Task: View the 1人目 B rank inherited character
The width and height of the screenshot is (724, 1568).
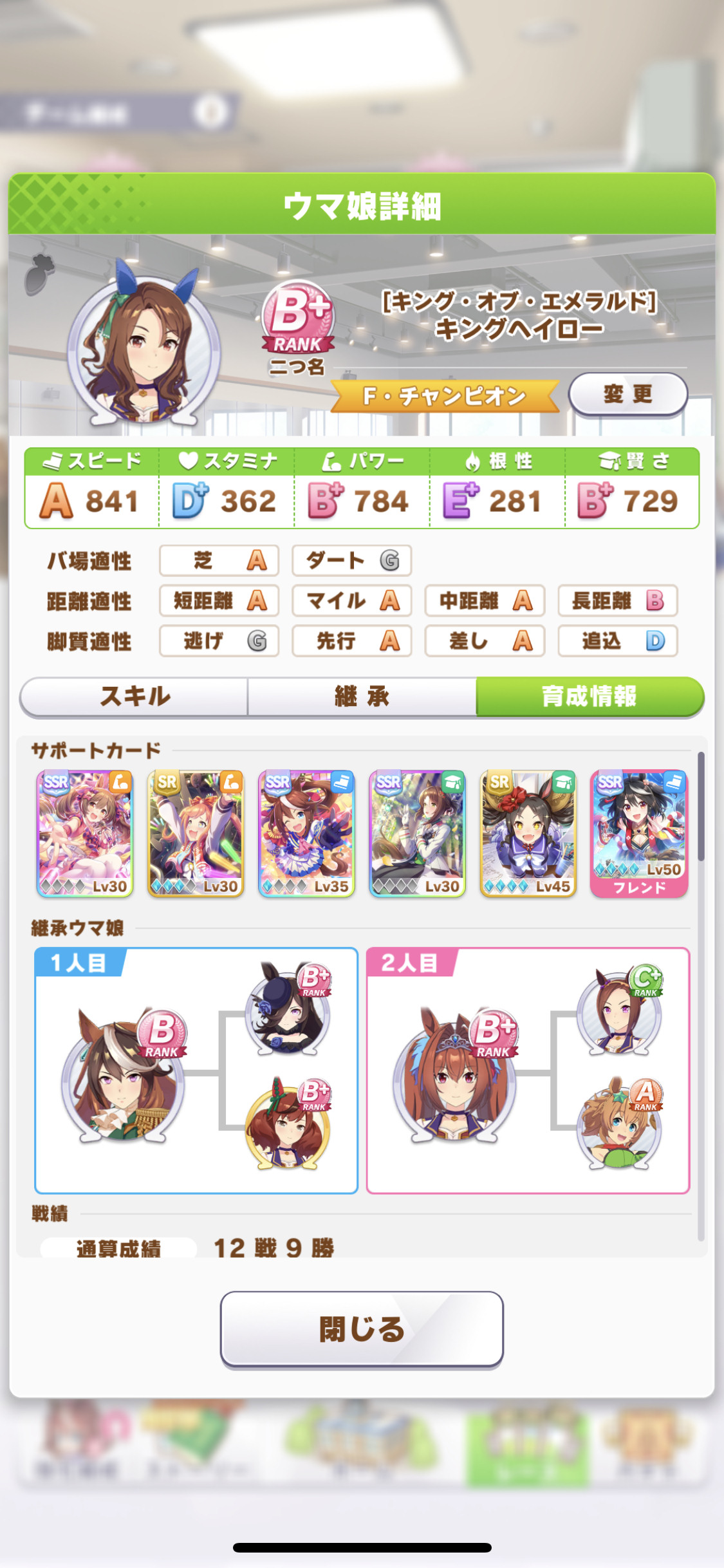Action: (x=124, y=1075)
